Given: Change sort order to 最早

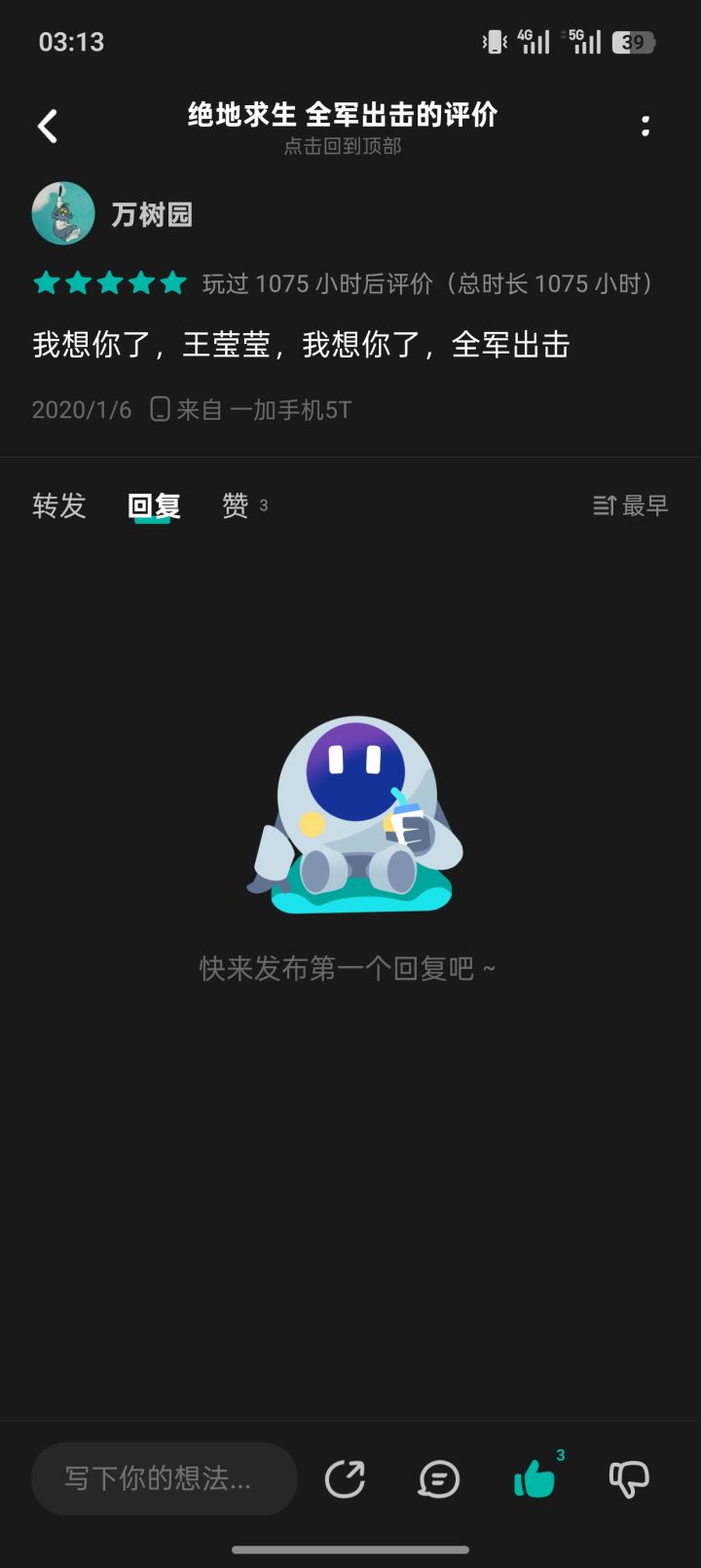Looking at the screenshot, I should 645,505.
